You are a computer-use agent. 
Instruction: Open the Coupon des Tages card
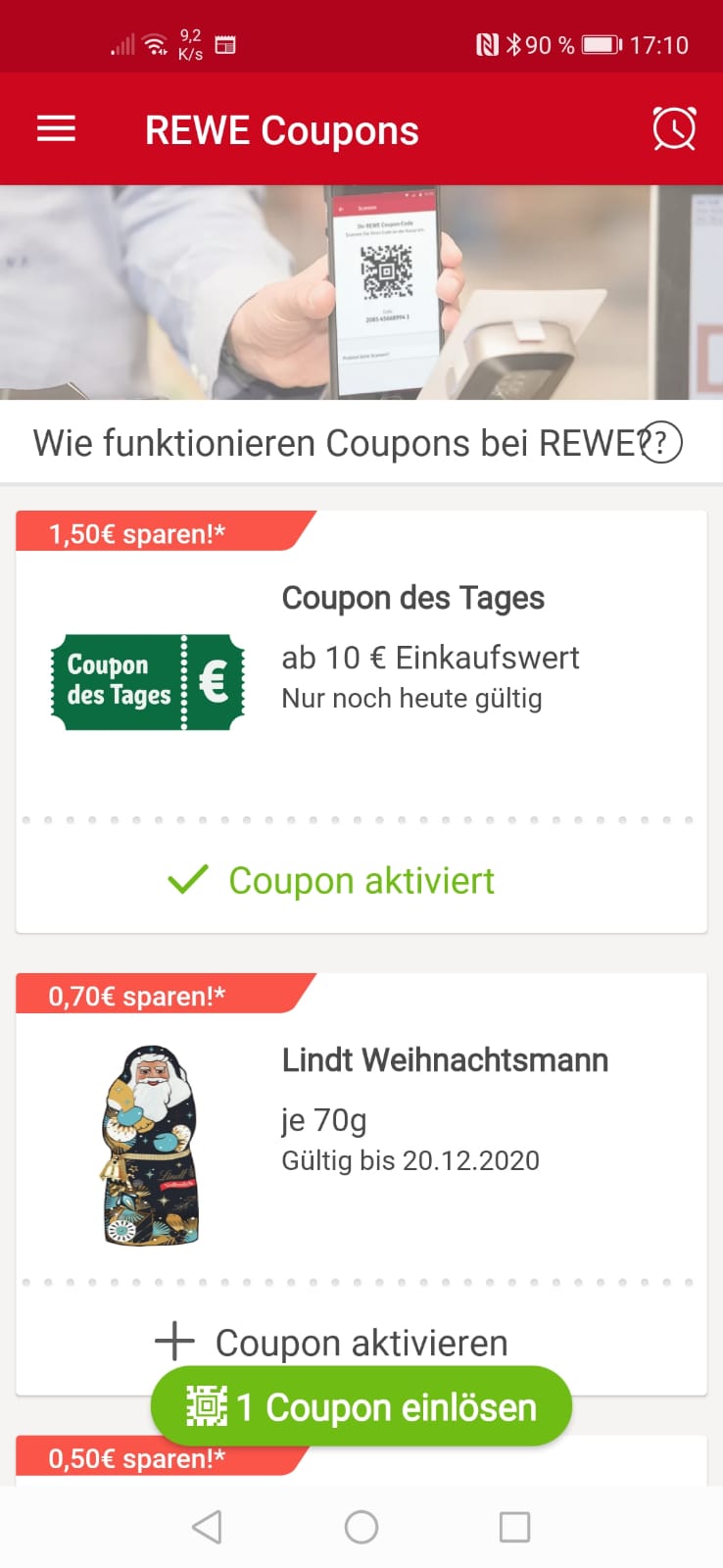tap(361, 665)
